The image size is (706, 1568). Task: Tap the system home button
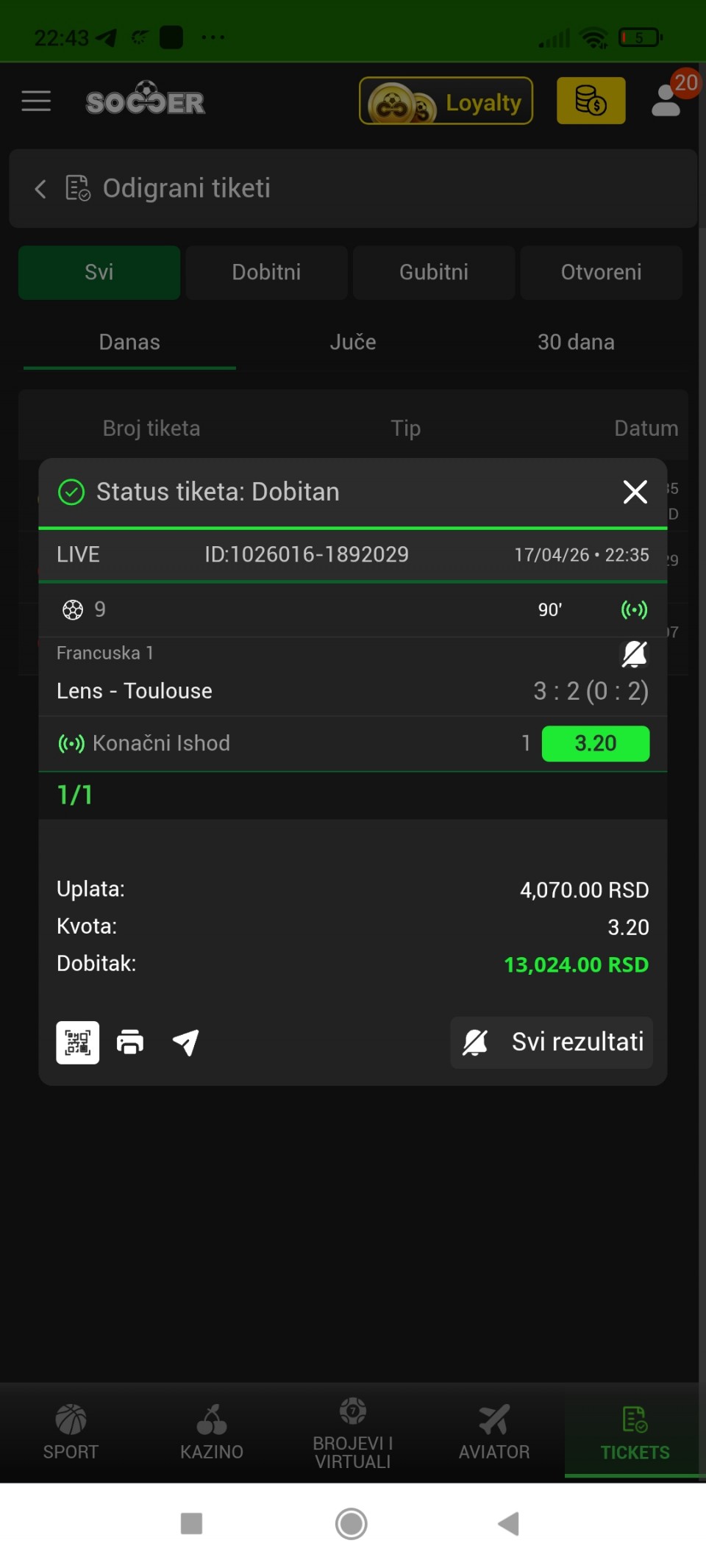(352, 1524)
